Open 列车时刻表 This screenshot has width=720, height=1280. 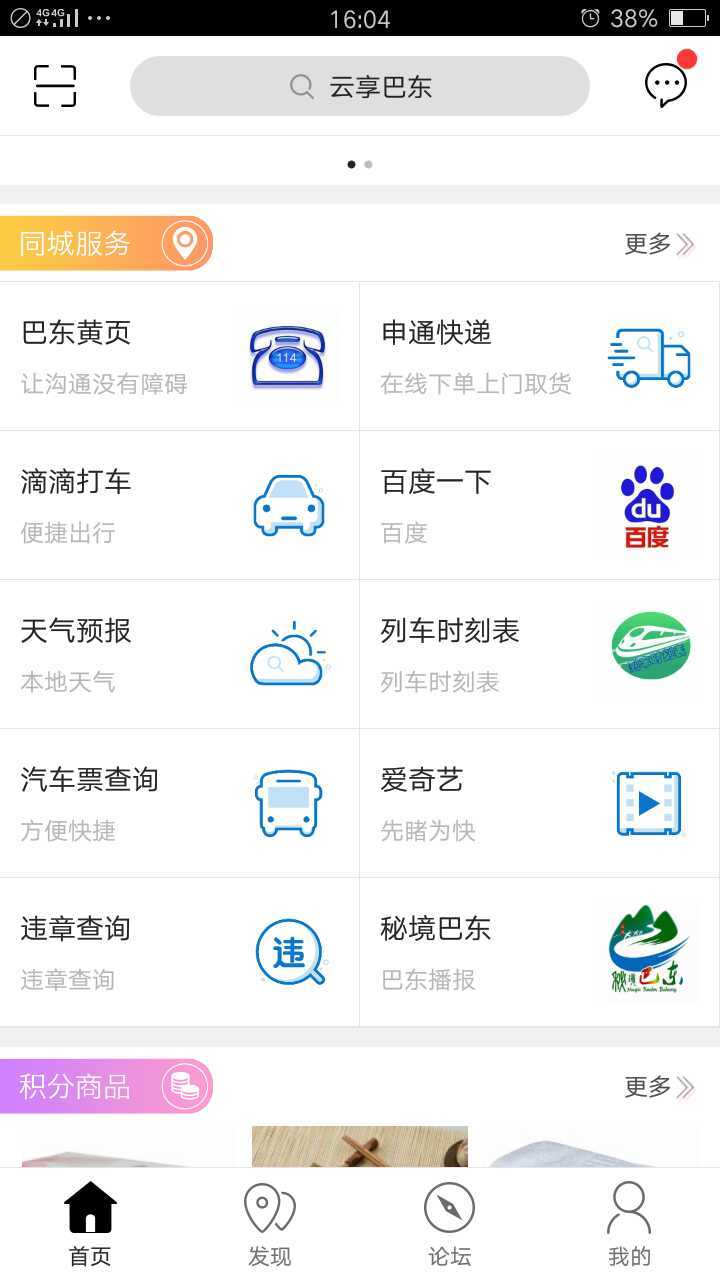(x=539, y=654)
